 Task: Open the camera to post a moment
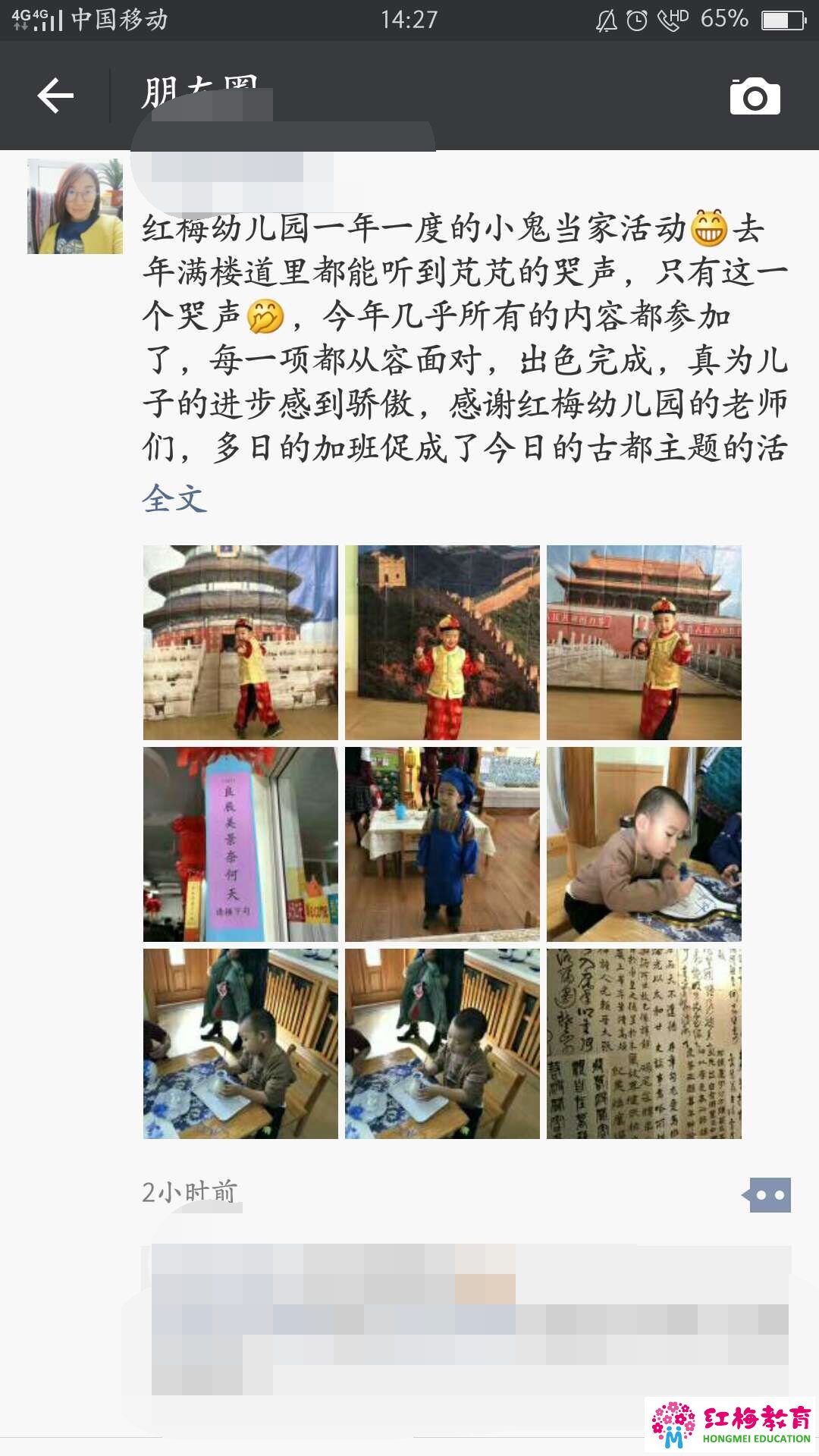click(755, 96)
